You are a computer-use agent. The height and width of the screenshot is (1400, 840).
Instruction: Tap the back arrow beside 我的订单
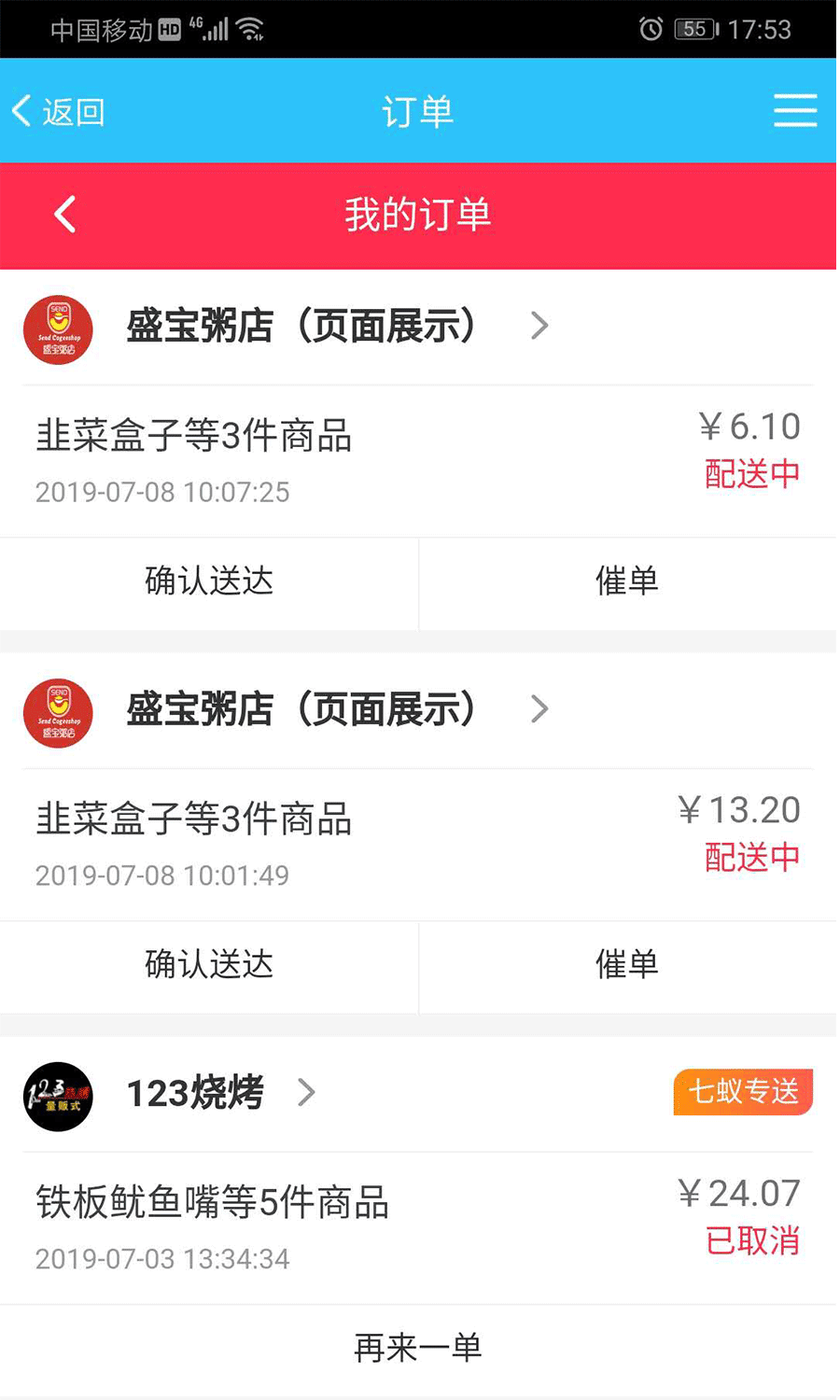pos(65,215)
